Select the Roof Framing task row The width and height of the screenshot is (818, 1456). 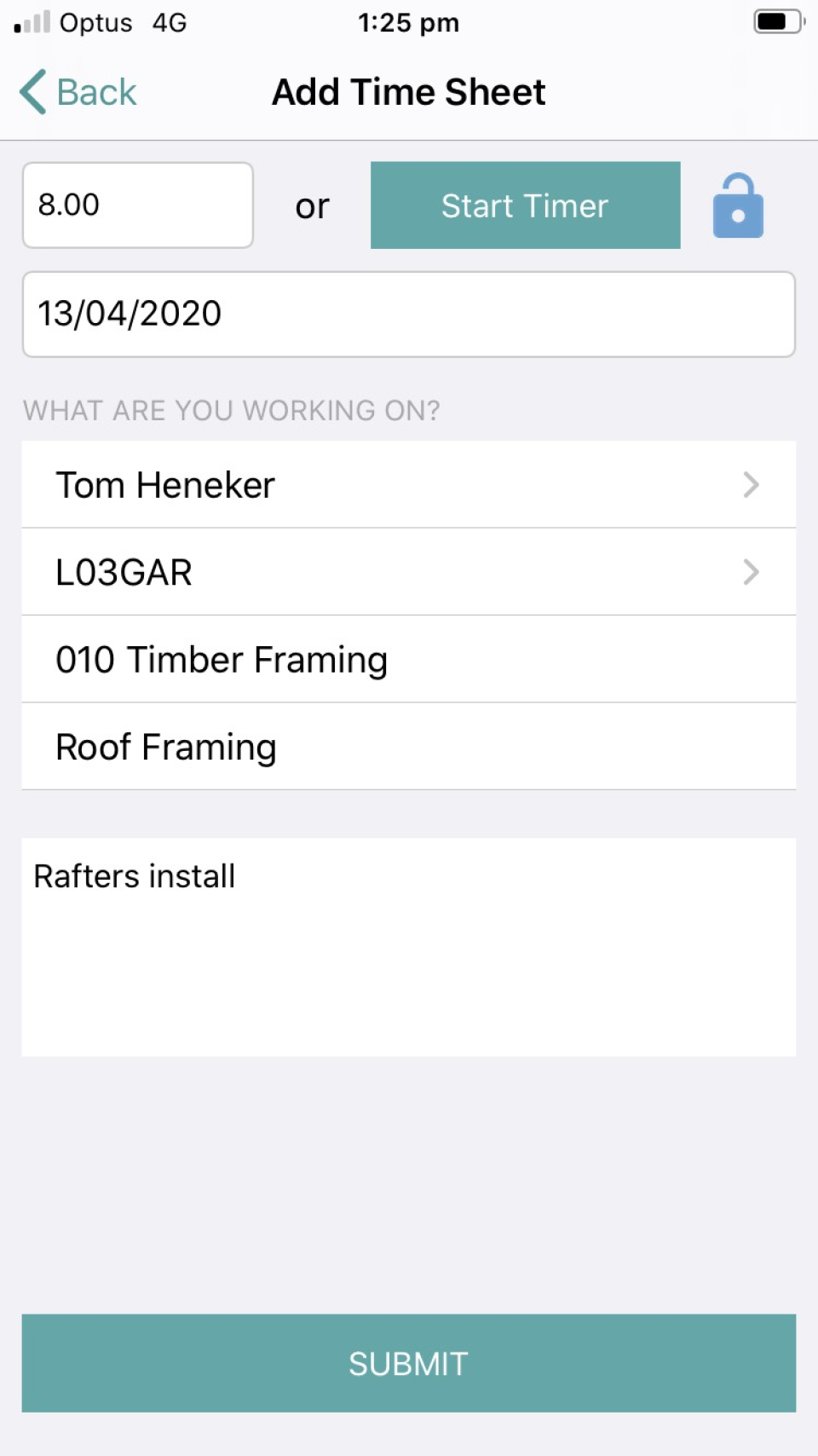[x=409, y=746]
